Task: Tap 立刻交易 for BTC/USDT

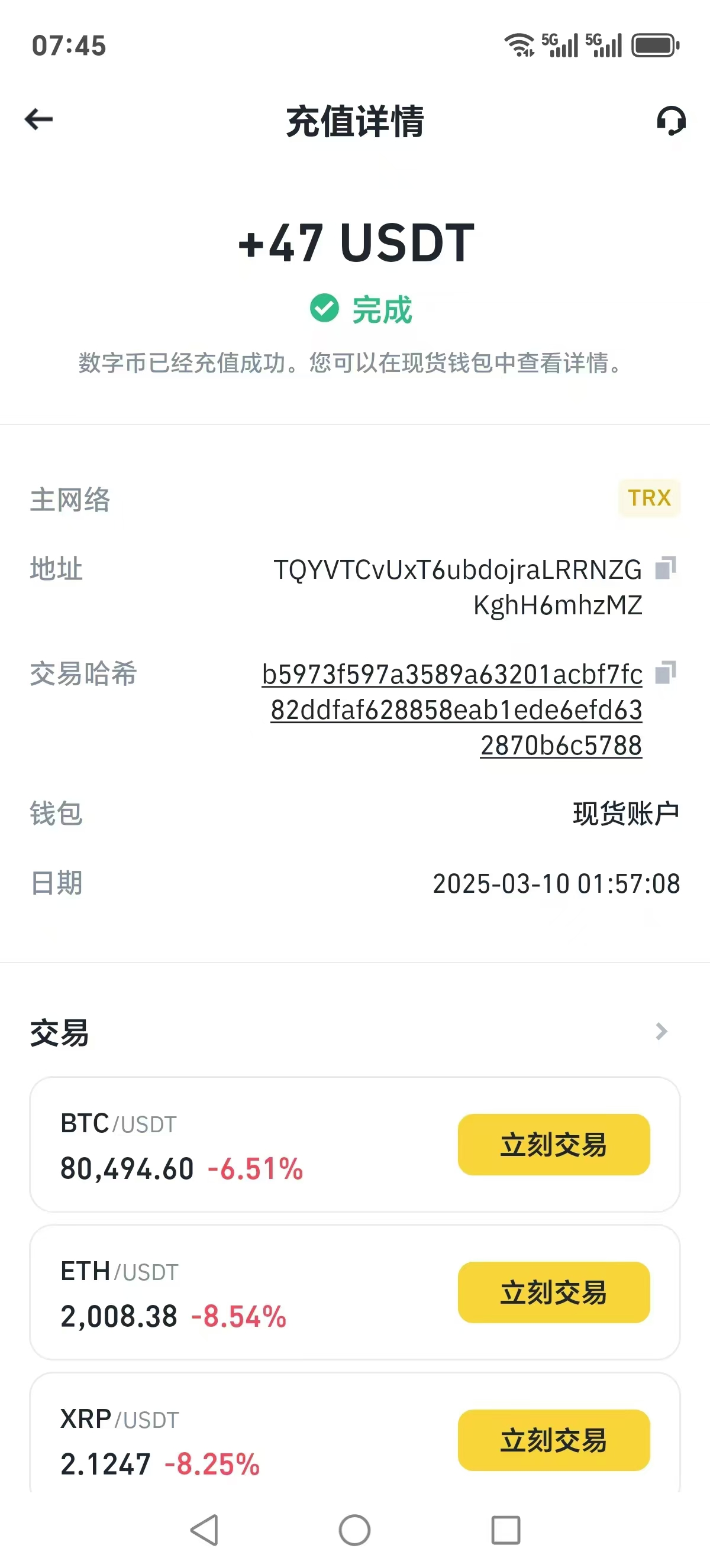Action: [x=554, y=1144]
